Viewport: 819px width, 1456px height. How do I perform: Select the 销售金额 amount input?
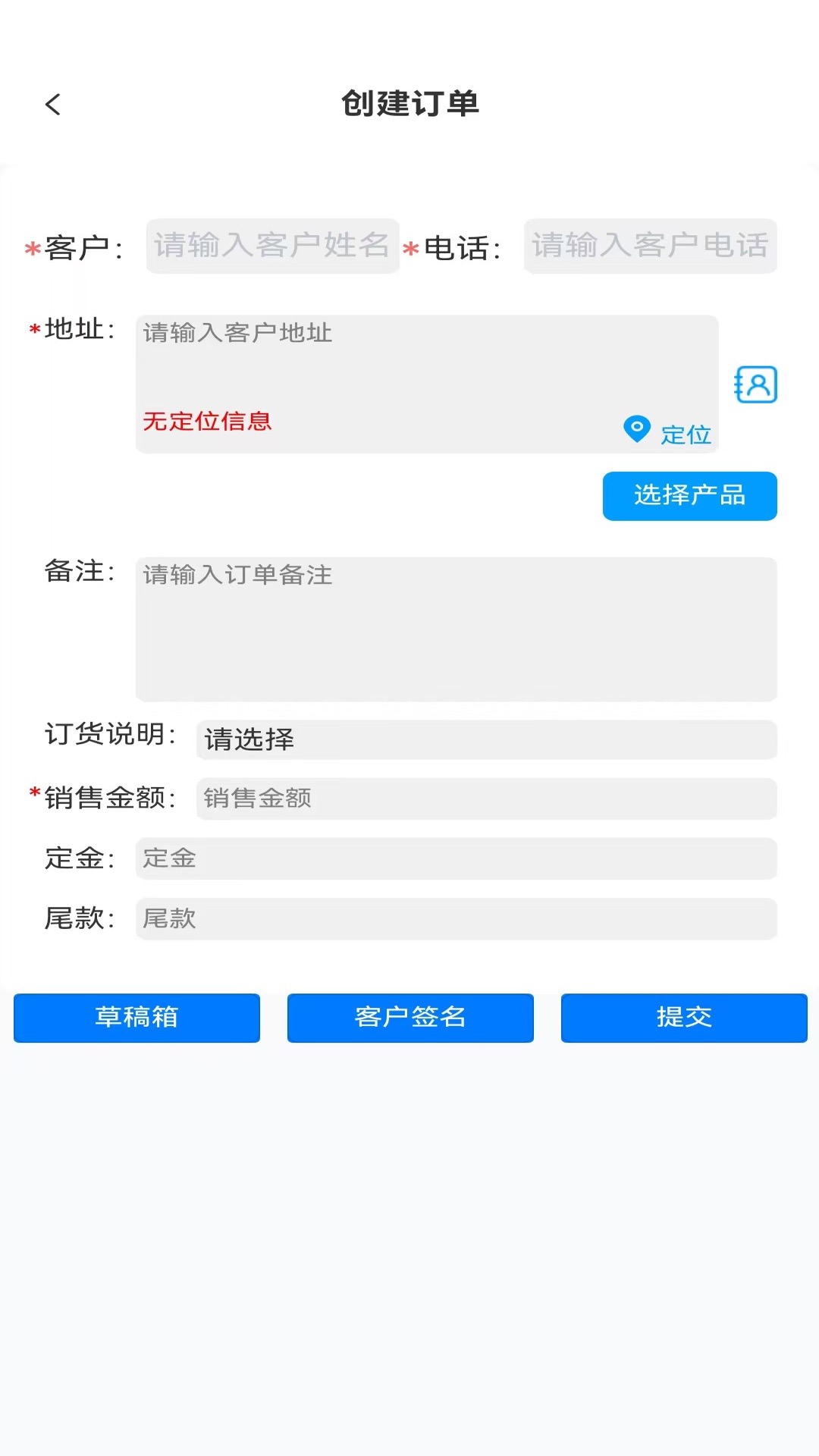click(485, 799)
